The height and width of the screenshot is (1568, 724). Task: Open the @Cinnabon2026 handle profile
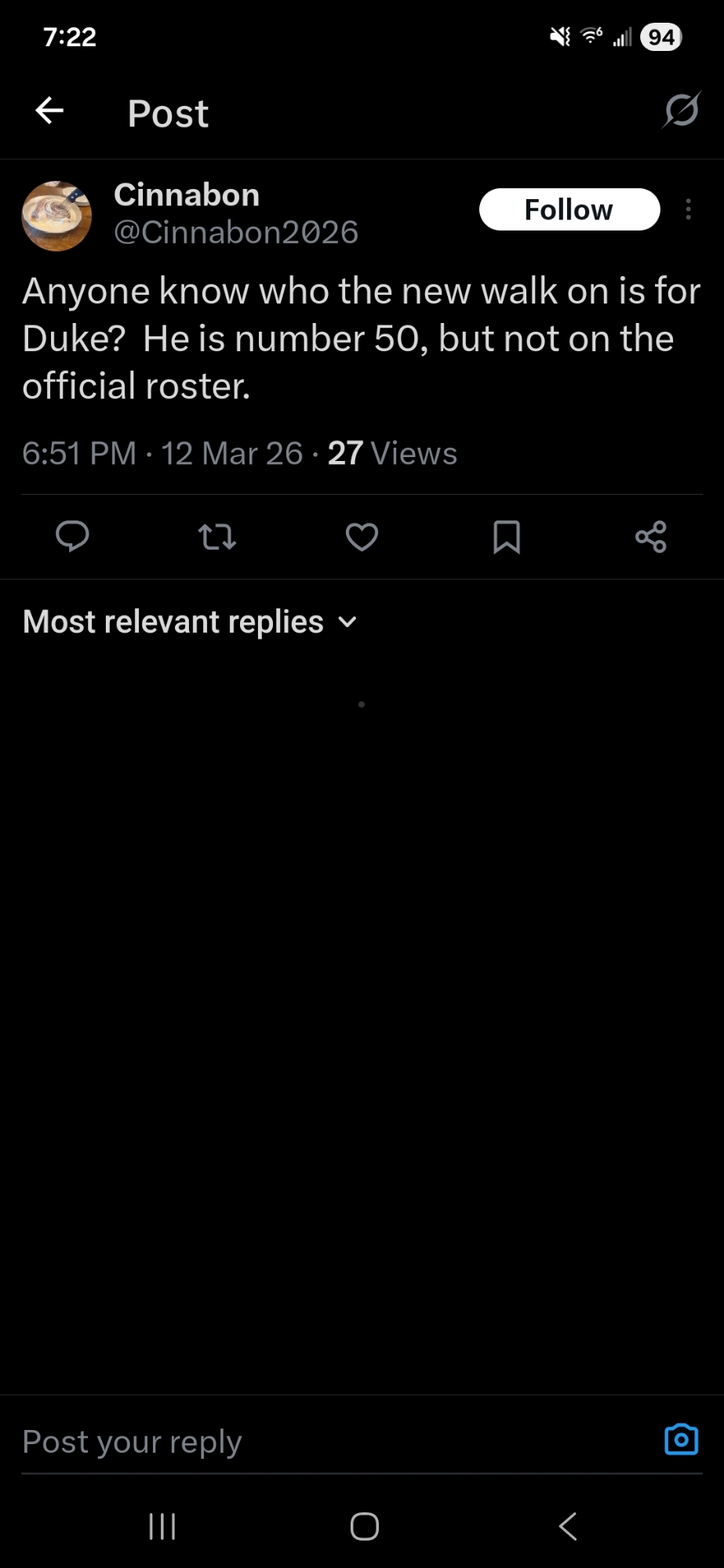click(236, 232)
